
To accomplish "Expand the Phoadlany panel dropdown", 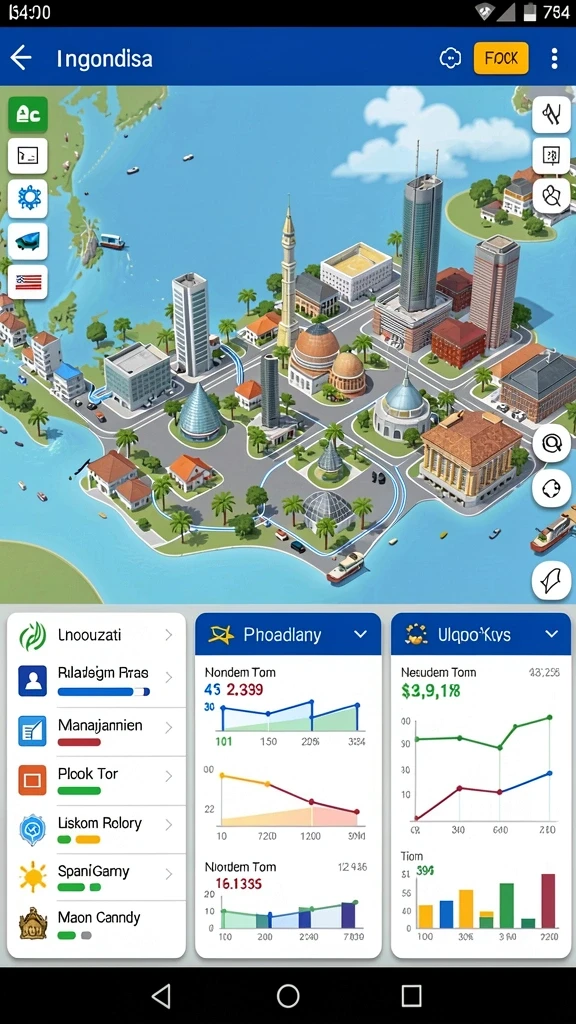I will point(360,634).
